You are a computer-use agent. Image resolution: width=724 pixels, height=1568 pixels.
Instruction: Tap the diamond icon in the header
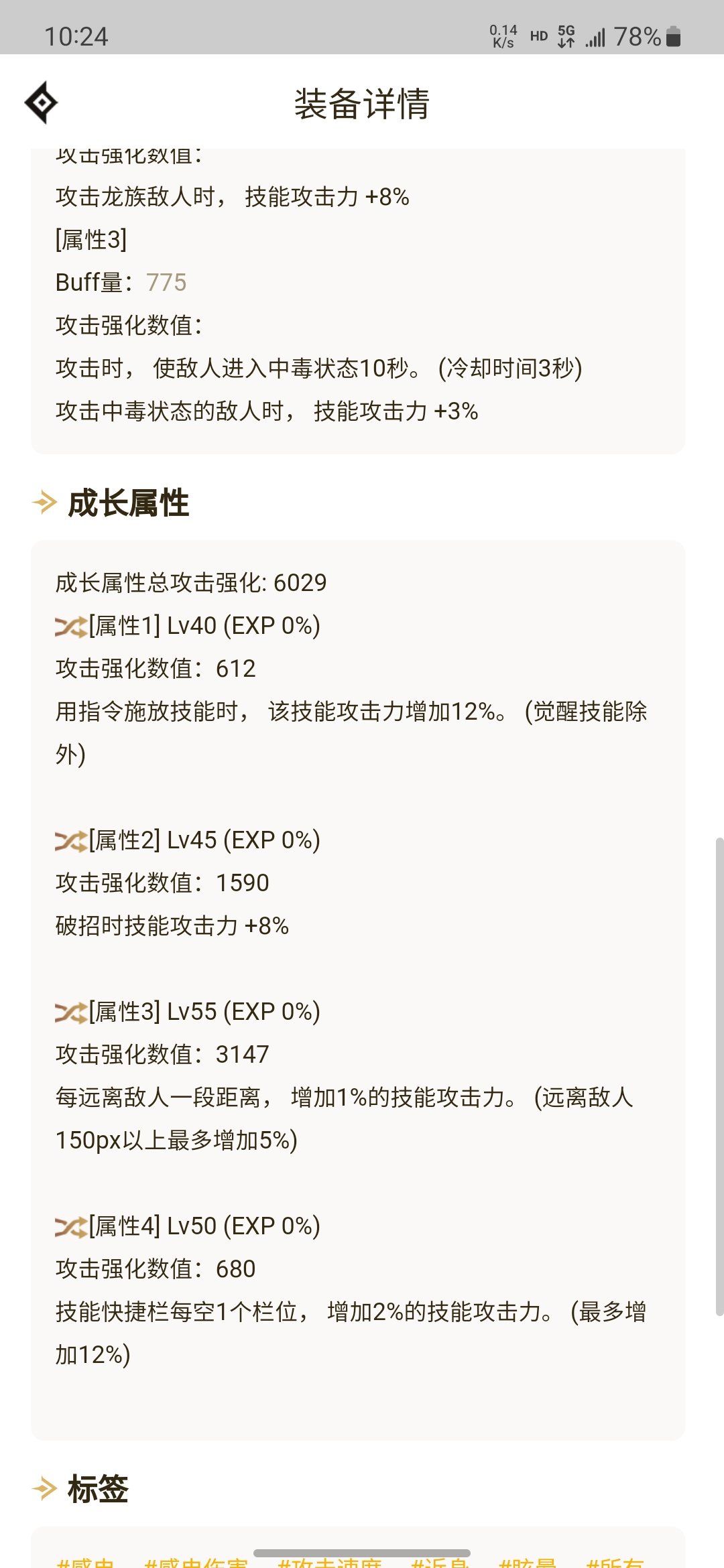(x=41, y=103)
